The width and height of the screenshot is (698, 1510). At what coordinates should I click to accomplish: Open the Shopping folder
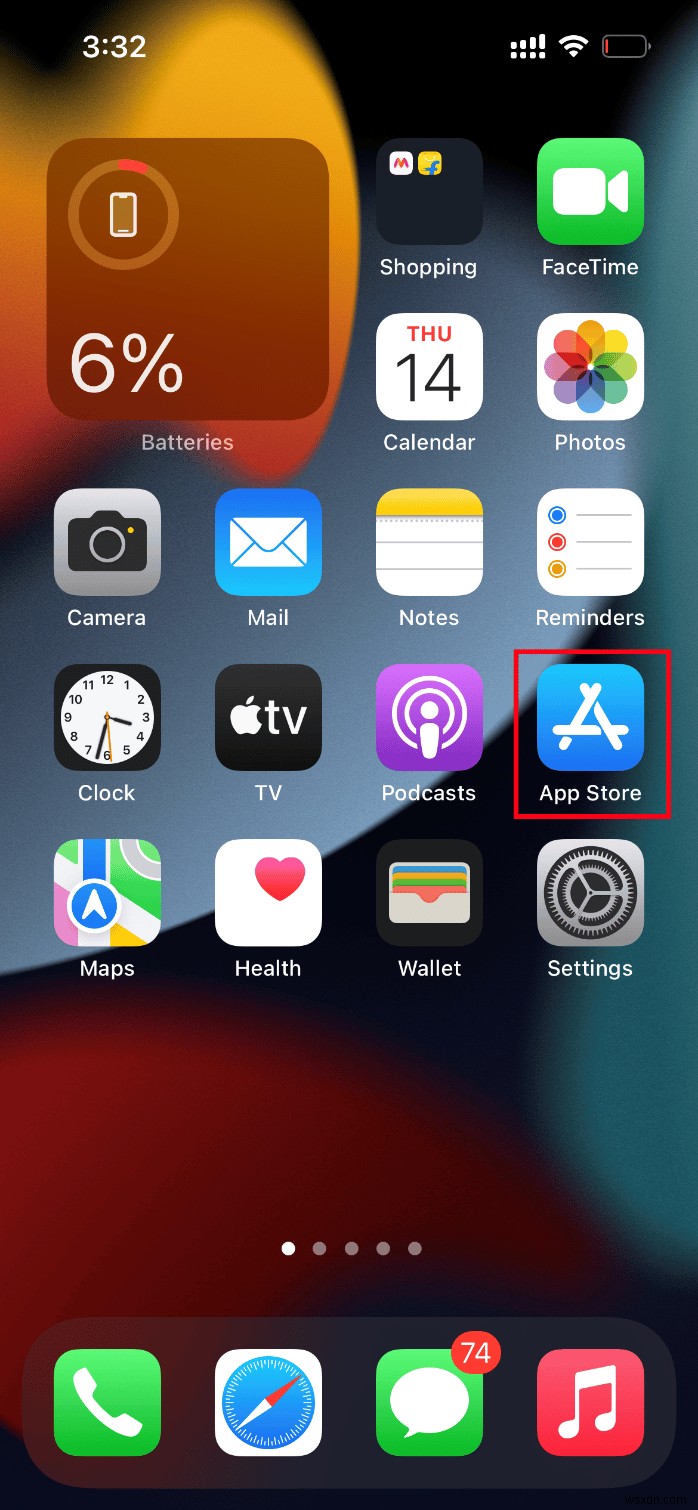(x=429, y=191)
